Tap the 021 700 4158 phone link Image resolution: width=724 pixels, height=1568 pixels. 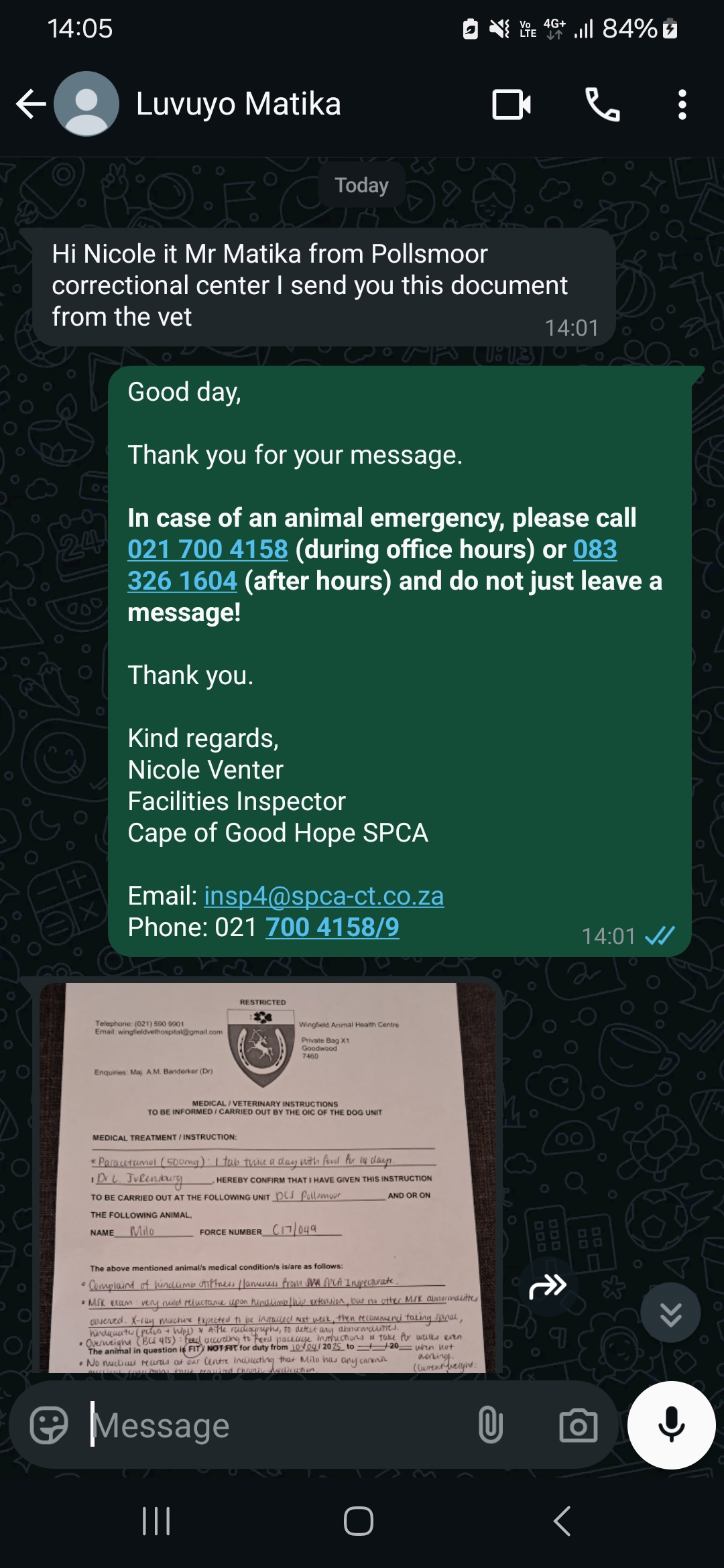pyautogui.click(x=208, y=549)
